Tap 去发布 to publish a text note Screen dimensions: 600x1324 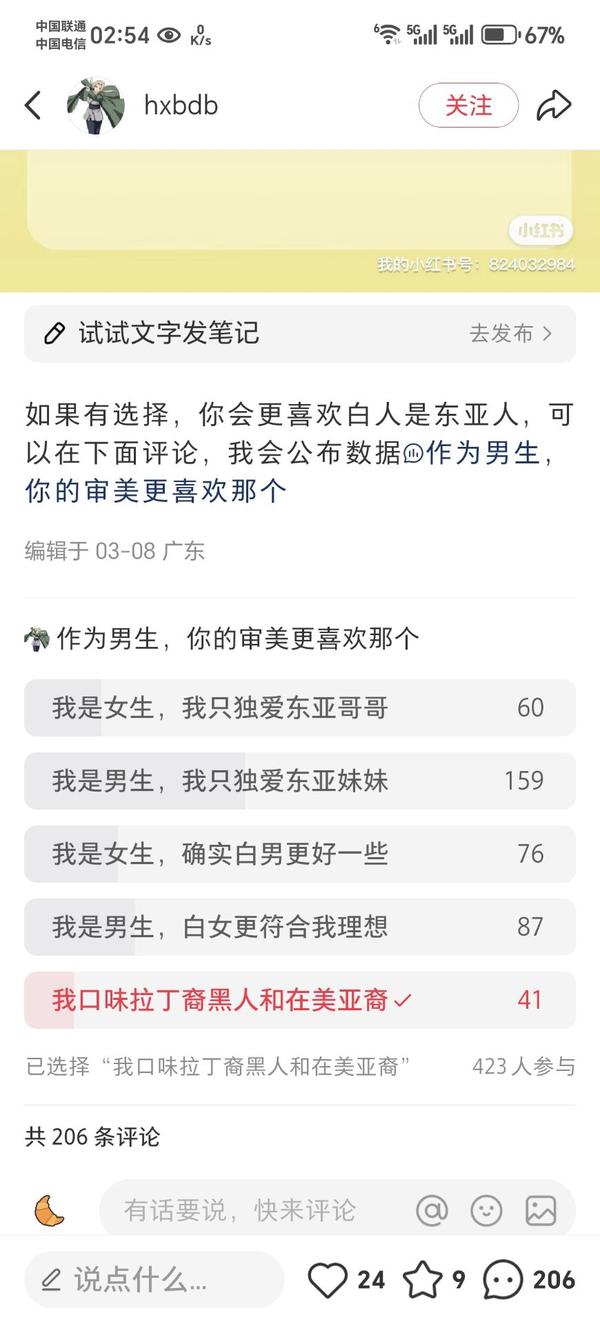511,333
